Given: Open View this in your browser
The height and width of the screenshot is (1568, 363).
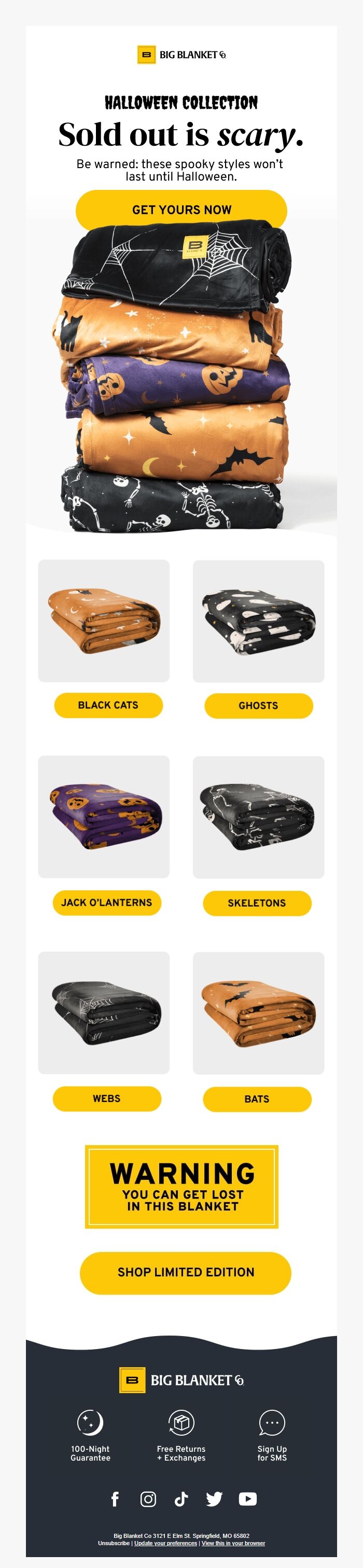Looking at the screenshot, I should pyautogui.click(x=233, y=1543).
